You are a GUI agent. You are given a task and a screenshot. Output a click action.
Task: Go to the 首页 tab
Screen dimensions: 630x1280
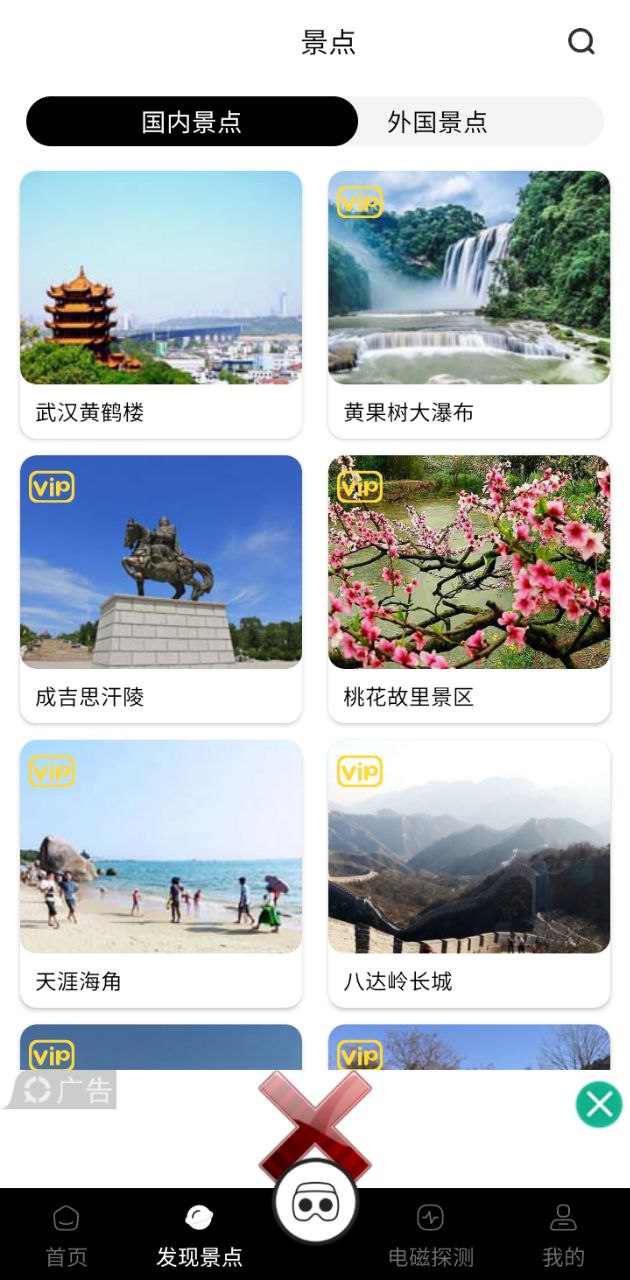pyautogui.click(x=66, y=1235)
